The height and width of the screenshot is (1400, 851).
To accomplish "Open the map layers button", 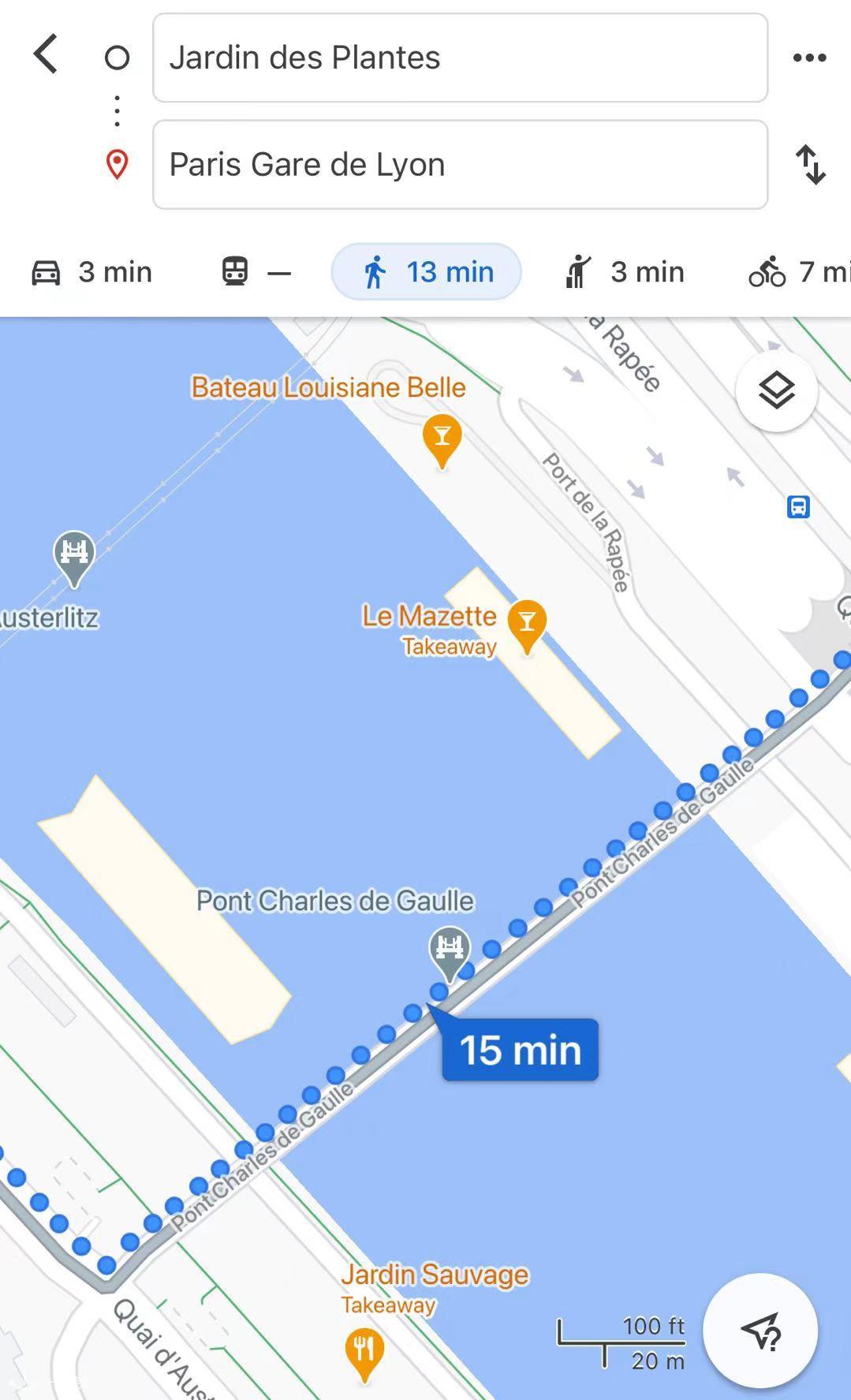I will click(777, 391).
